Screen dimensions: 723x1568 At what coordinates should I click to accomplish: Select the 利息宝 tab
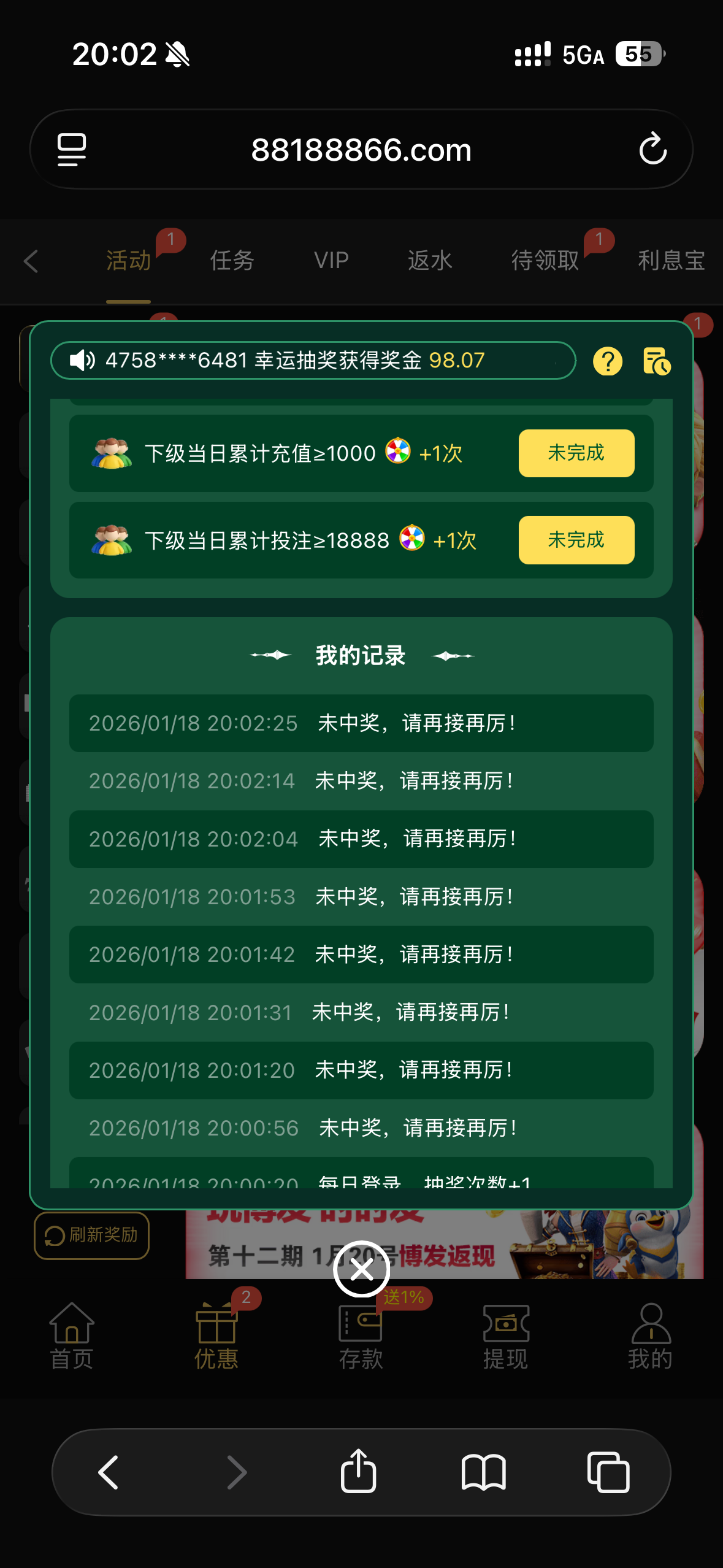click(x=671, y=261)
